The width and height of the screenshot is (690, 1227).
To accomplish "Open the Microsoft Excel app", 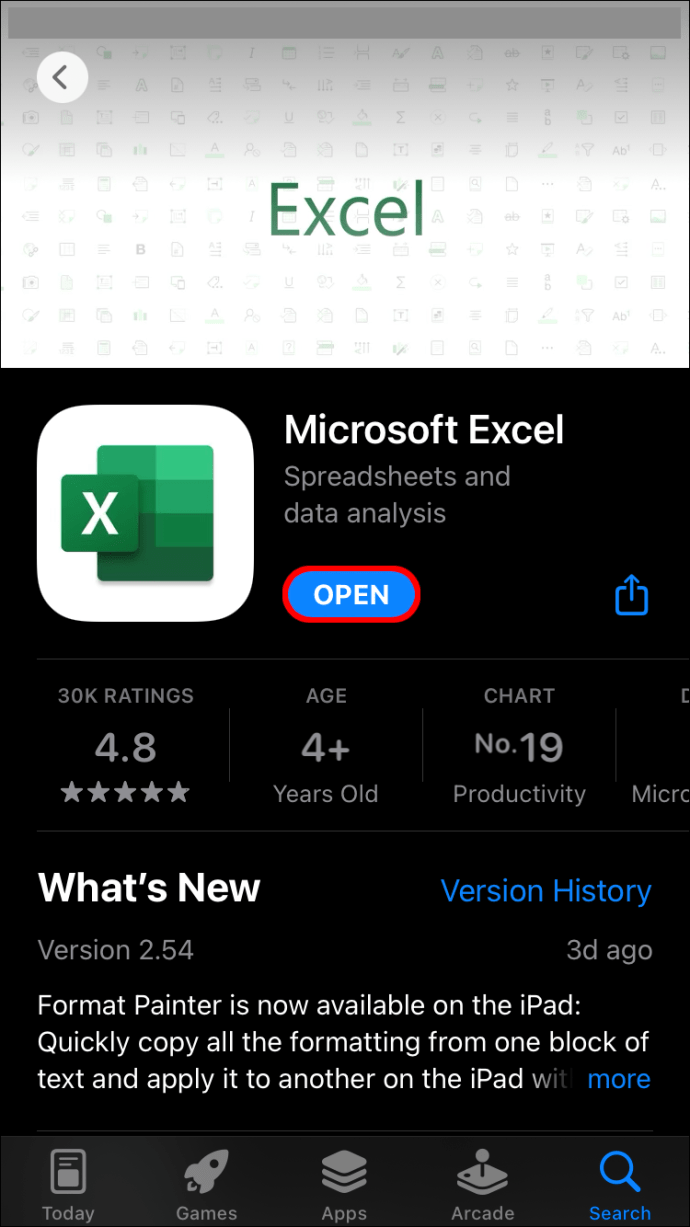I will tap(351, 595).
